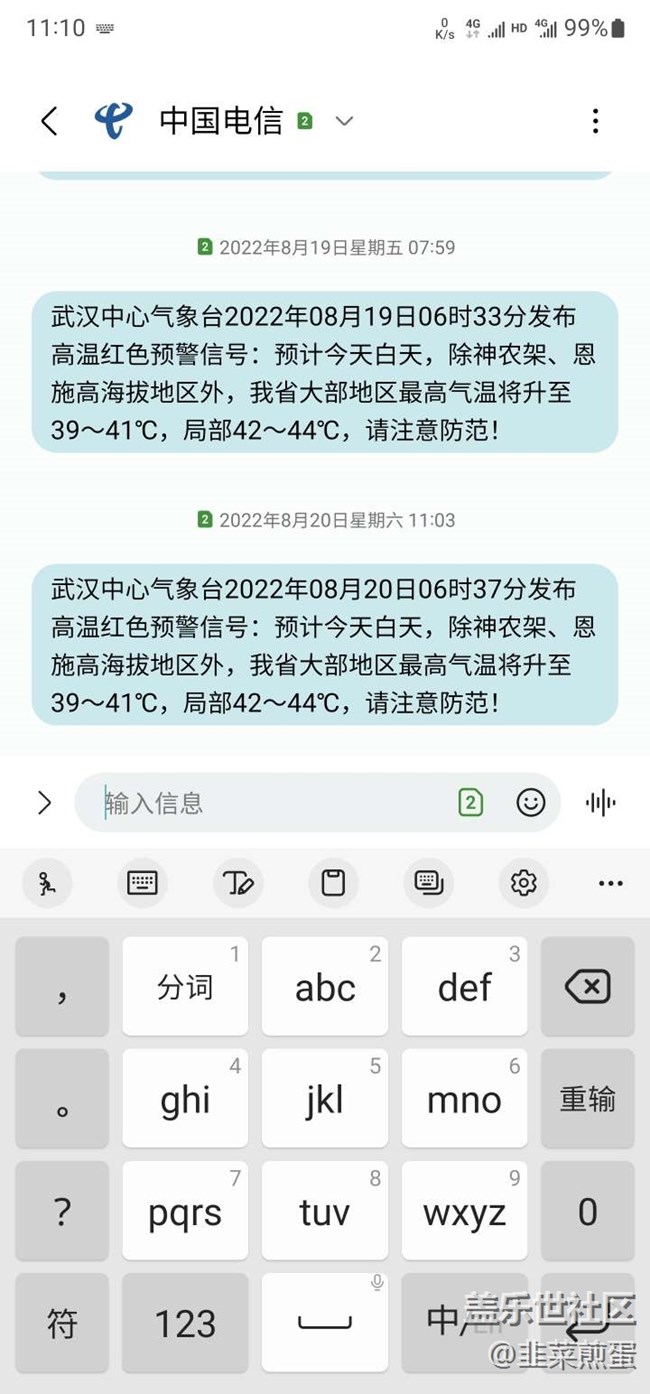Record a voice message
The height and width of the screenshot is (1394, 650).
click(x=600, y=802)
